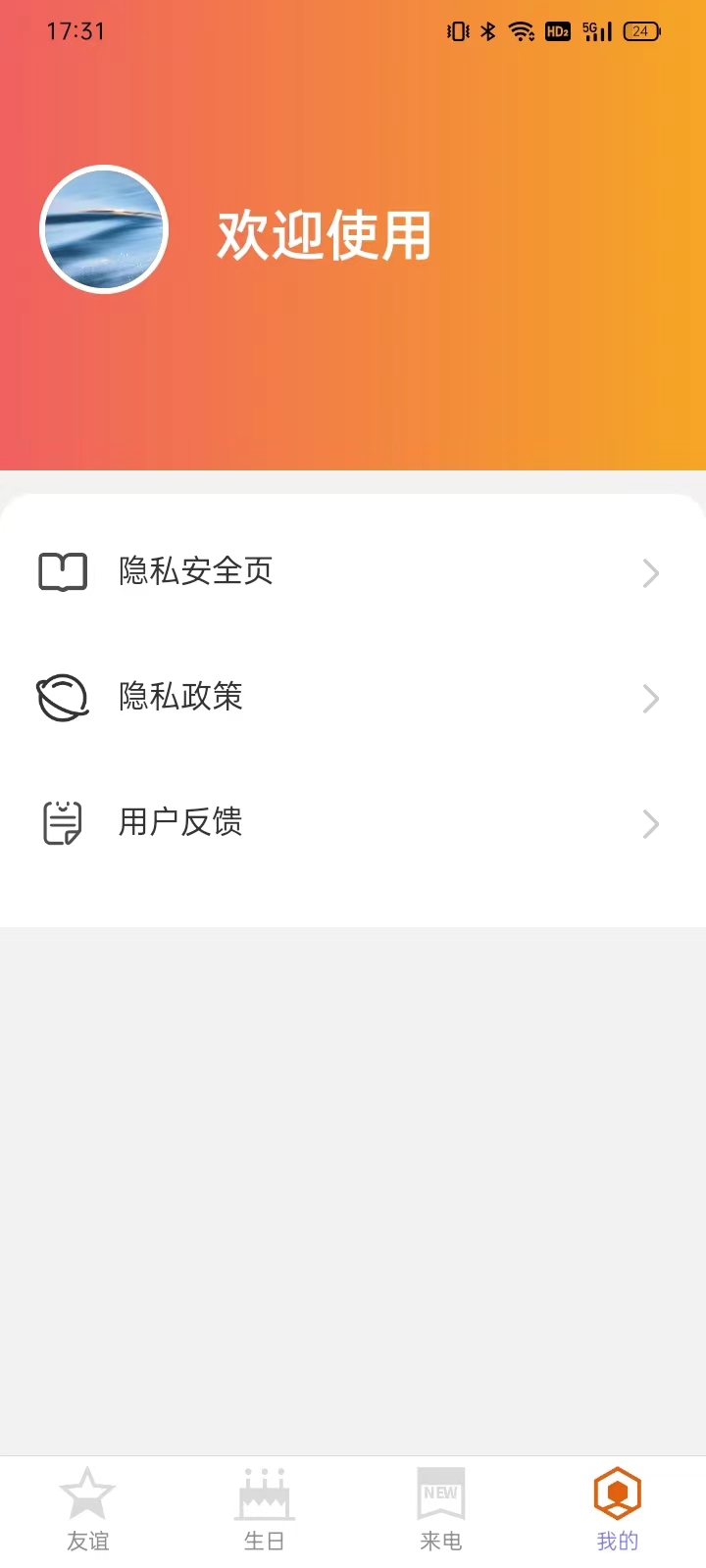Open the 来电 tab

[x=440, y=1509]
